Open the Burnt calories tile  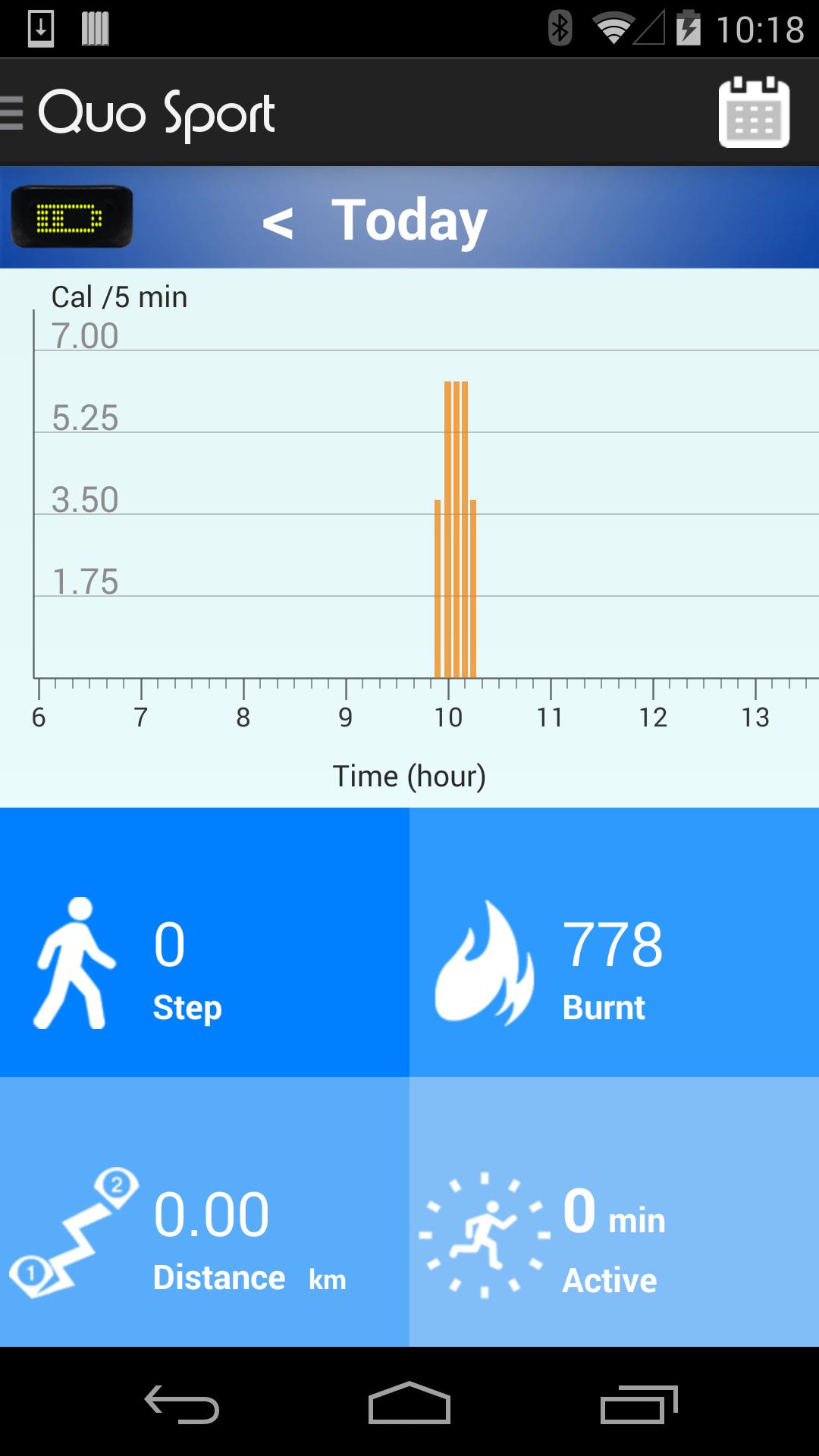coord(614,942)
